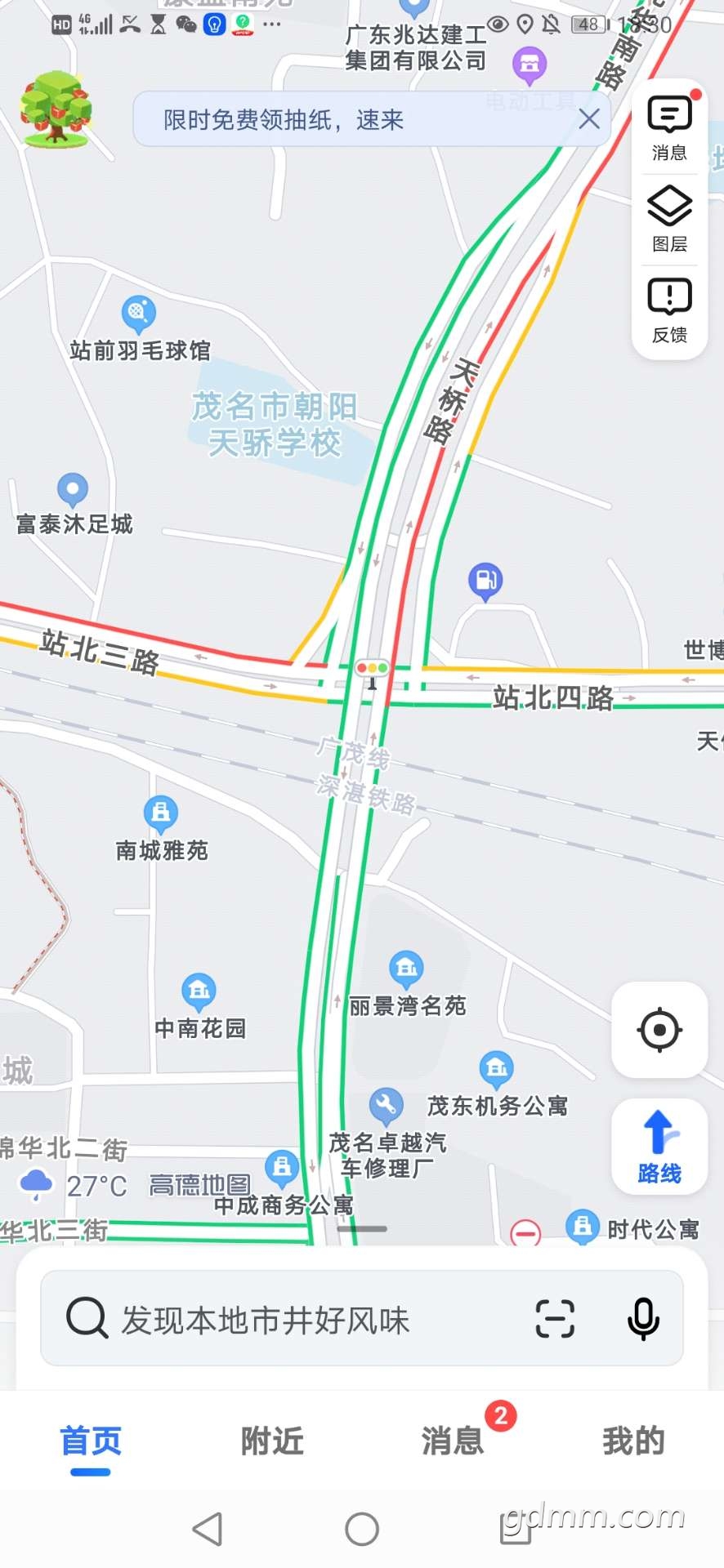This screenshot has width=724, height=1568.
Task: Open the 路线 route planner
Action: [x=659, y=1147]
